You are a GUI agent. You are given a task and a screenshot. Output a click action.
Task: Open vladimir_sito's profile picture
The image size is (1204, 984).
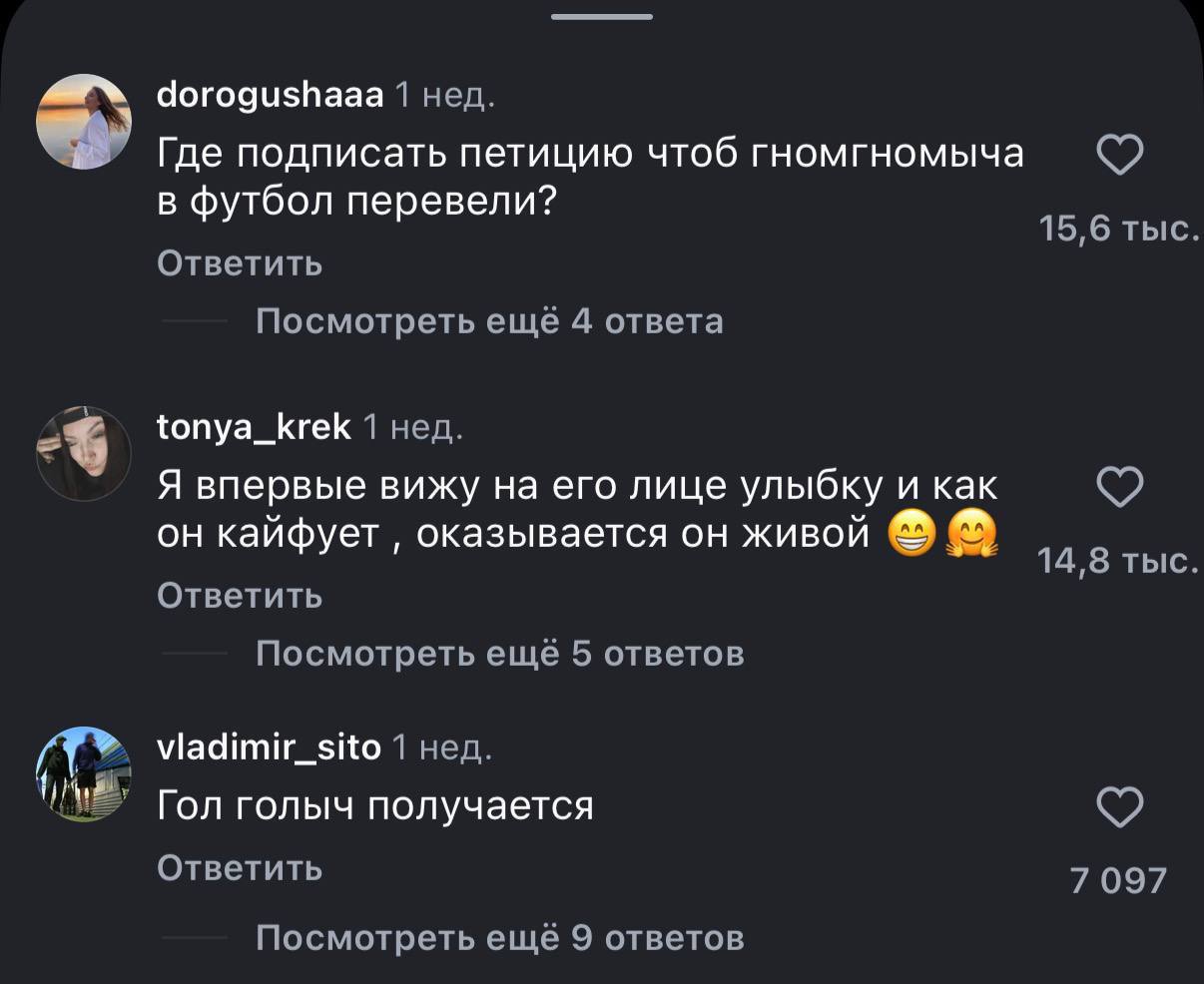[x=84, y=773]
